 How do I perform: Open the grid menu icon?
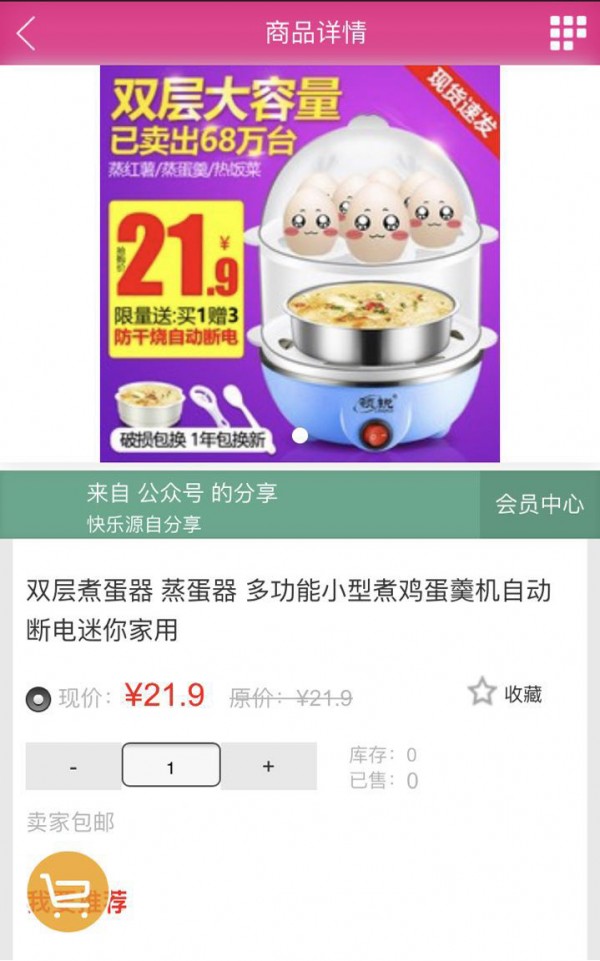pos(567,33)
